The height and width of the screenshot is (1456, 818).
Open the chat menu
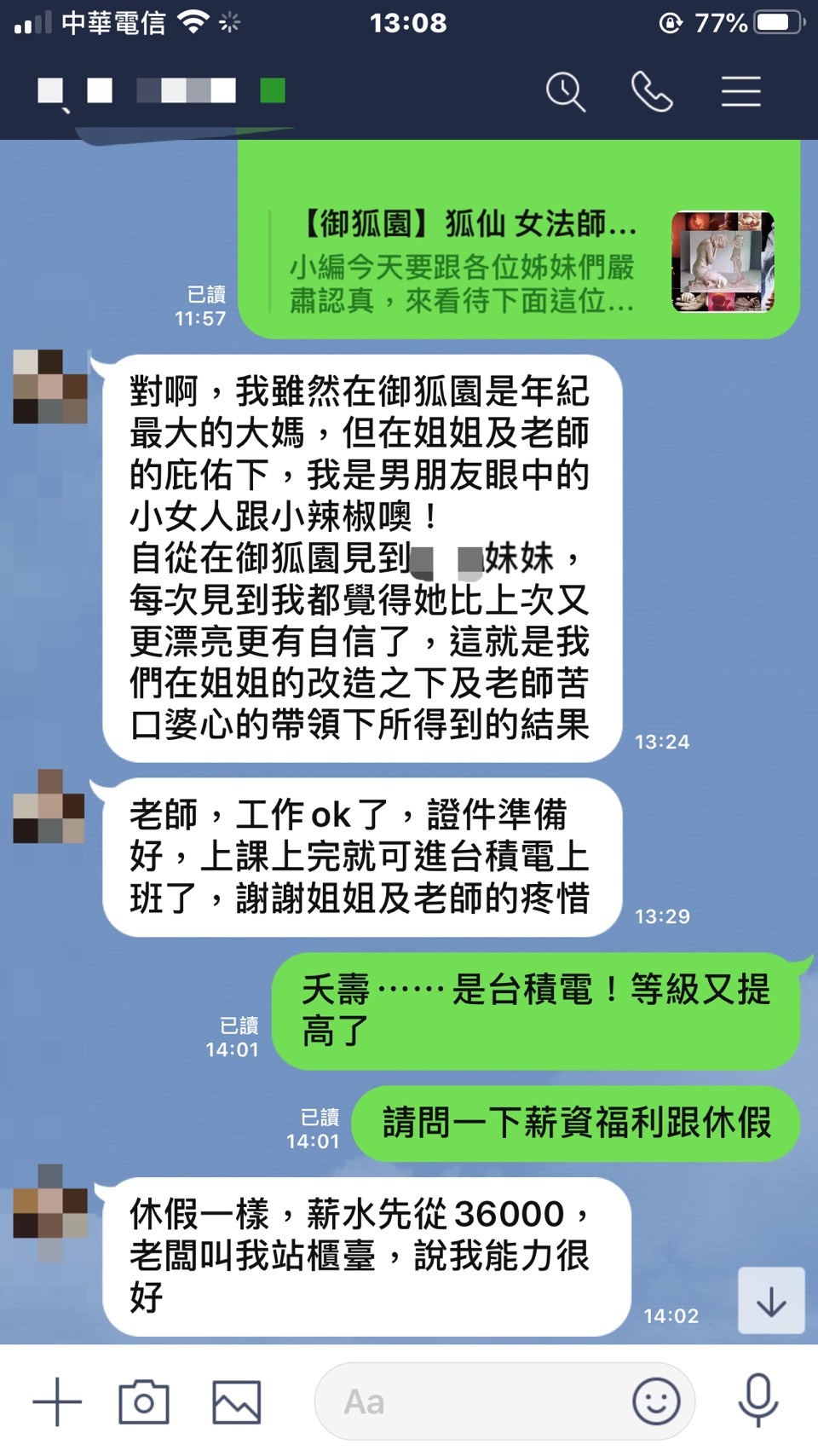pyautogui.click(x=740, y=91)
